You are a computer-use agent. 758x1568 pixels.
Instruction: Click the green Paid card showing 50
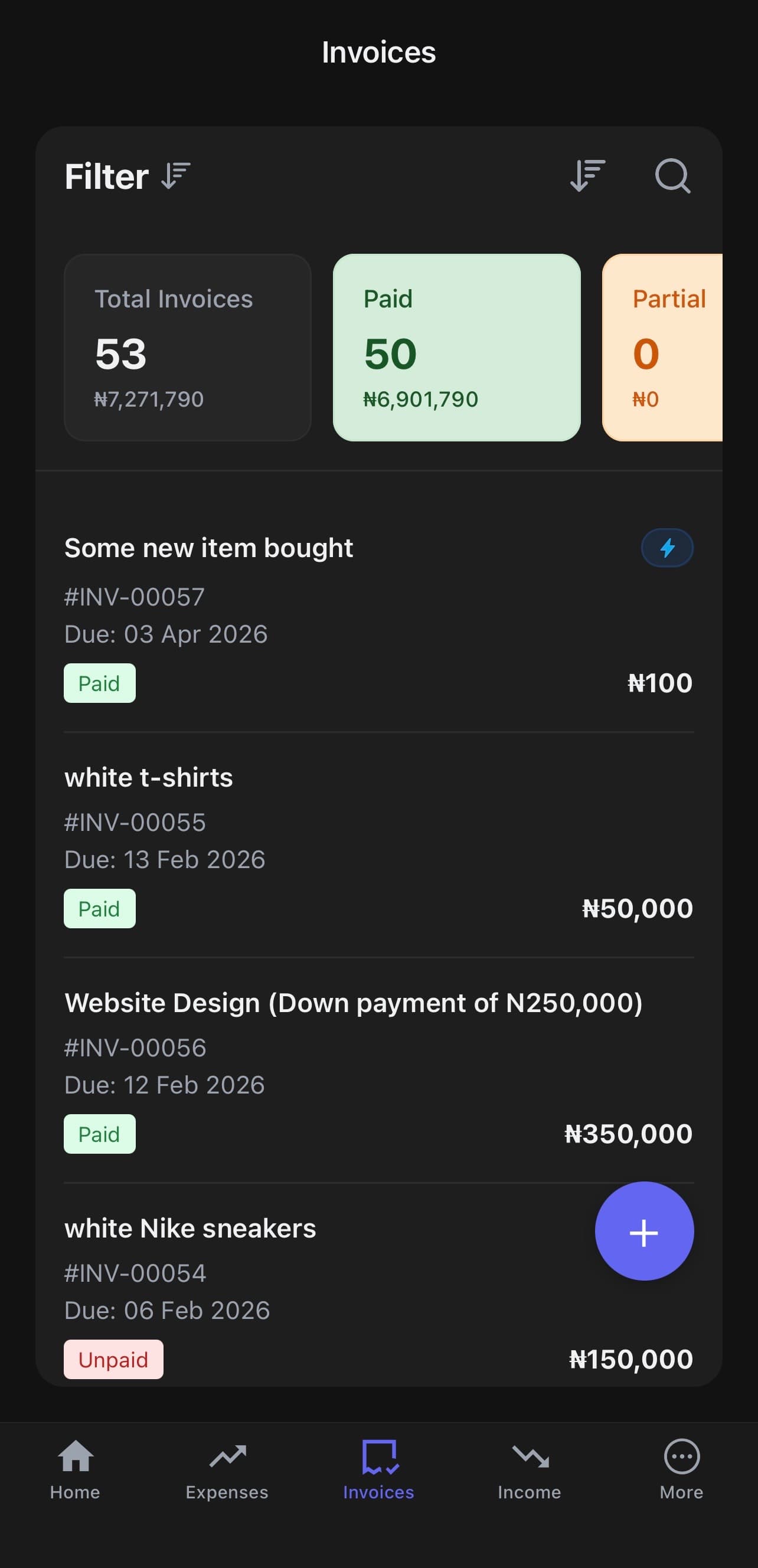pyautogui.click(x=456, y=347)
